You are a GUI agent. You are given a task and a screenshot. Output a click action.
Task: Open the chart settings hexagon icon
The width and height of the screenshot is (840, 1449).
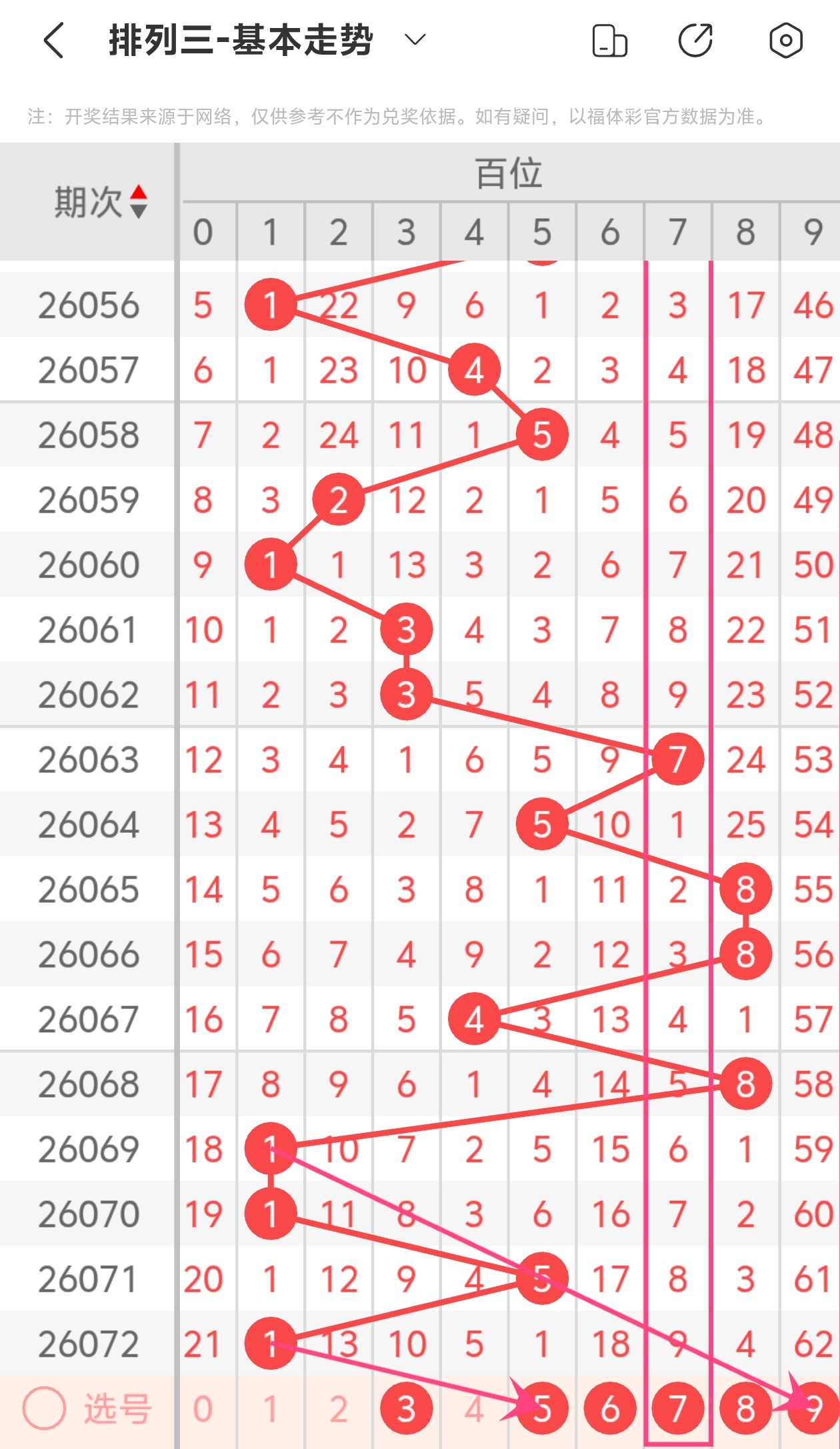tap(785, 41)
